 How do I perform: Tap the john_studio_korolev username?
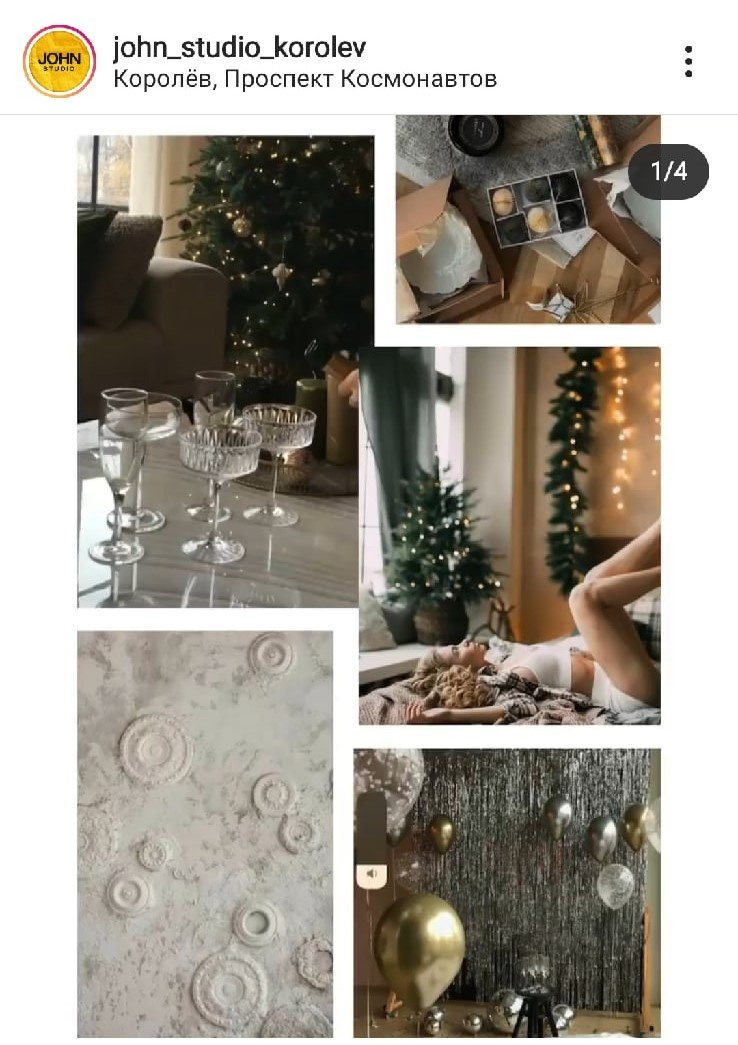tap(239, 46)
